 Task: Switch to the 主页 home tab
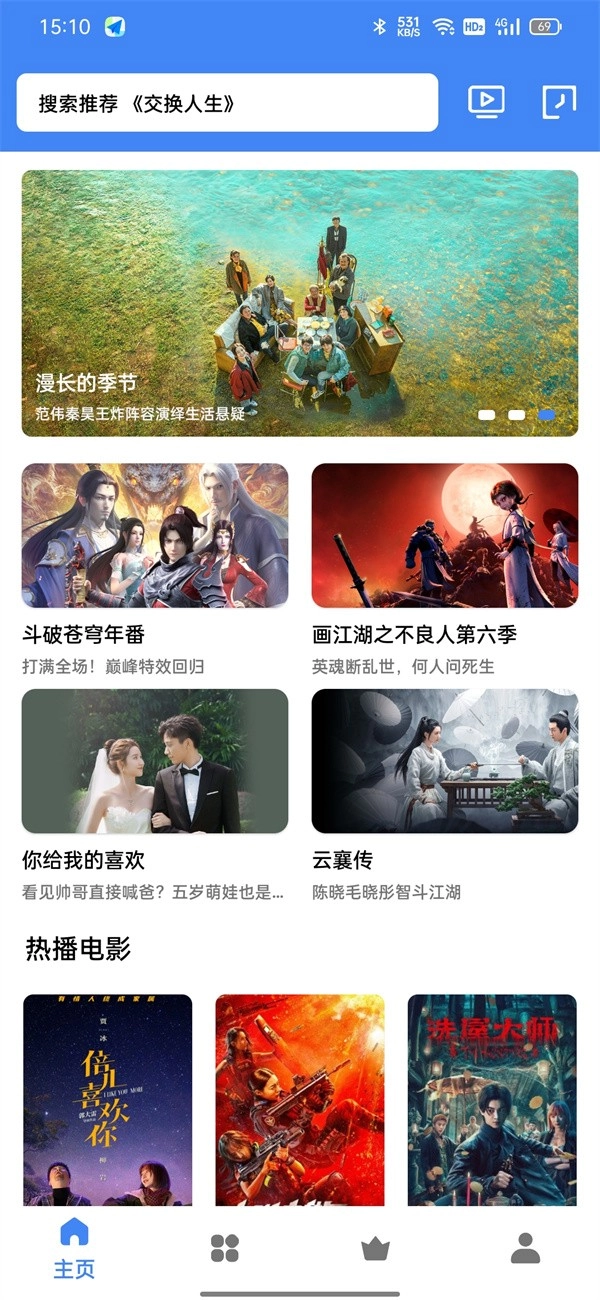pyautogui.click(x=75, y=1248)
